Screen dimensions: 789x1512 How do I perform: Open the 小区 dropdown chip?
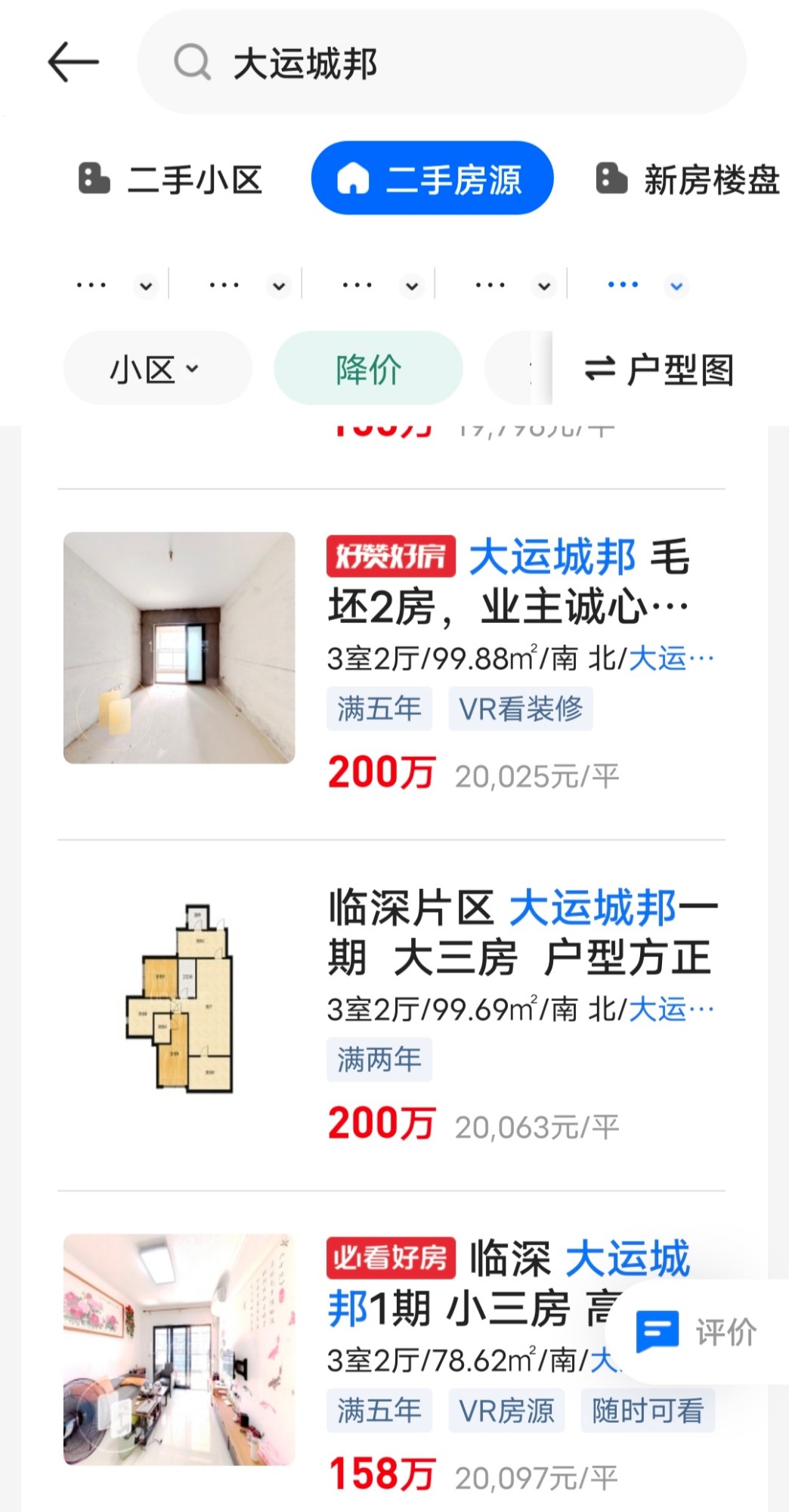[157, 368]
